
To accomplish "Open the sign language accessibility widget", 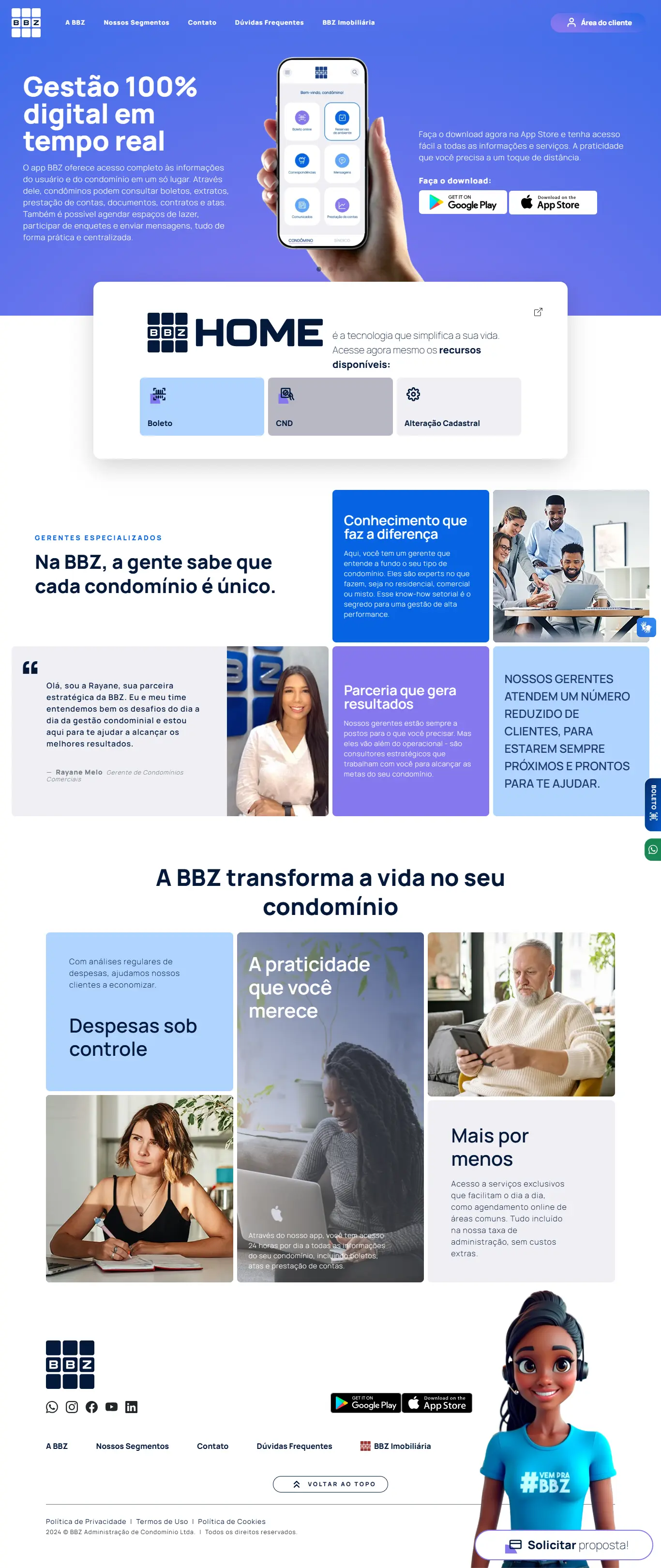I will point(646,627).
